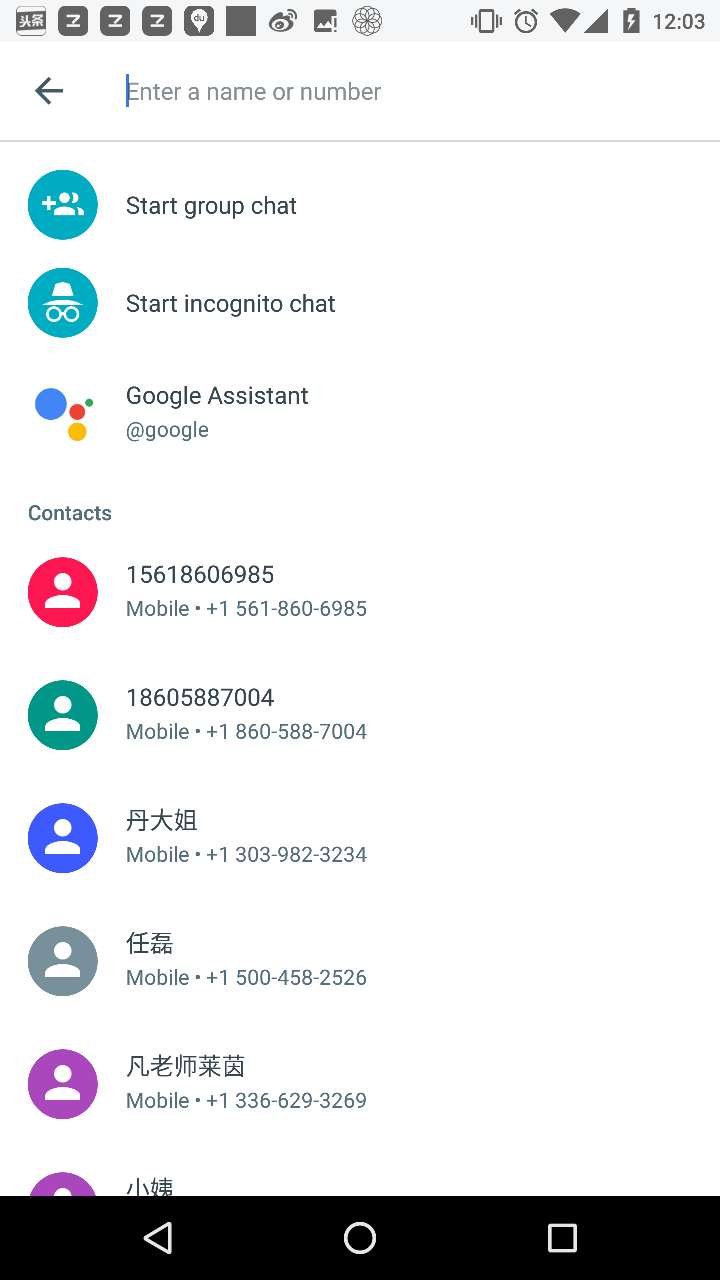
Task: Tap the system home button
Action: point(360,1238)
